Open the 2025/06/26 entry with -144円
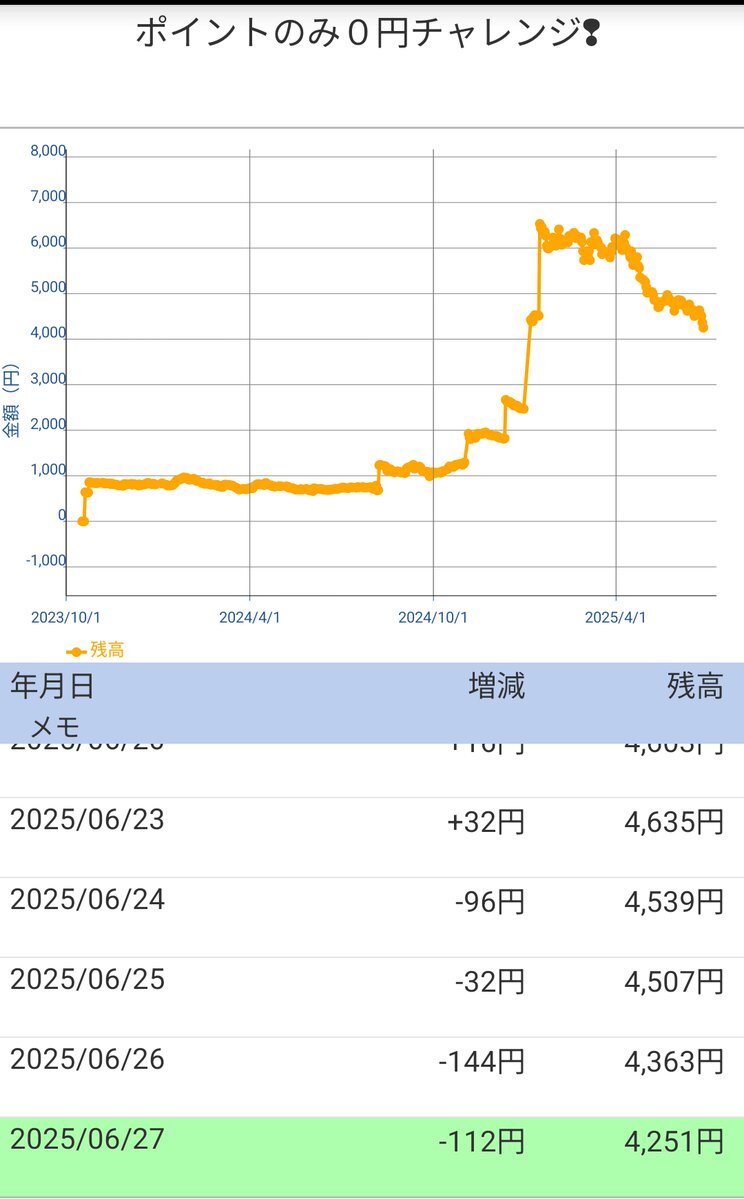This screenshot has width=744, height=1199. pos(372,1077)
